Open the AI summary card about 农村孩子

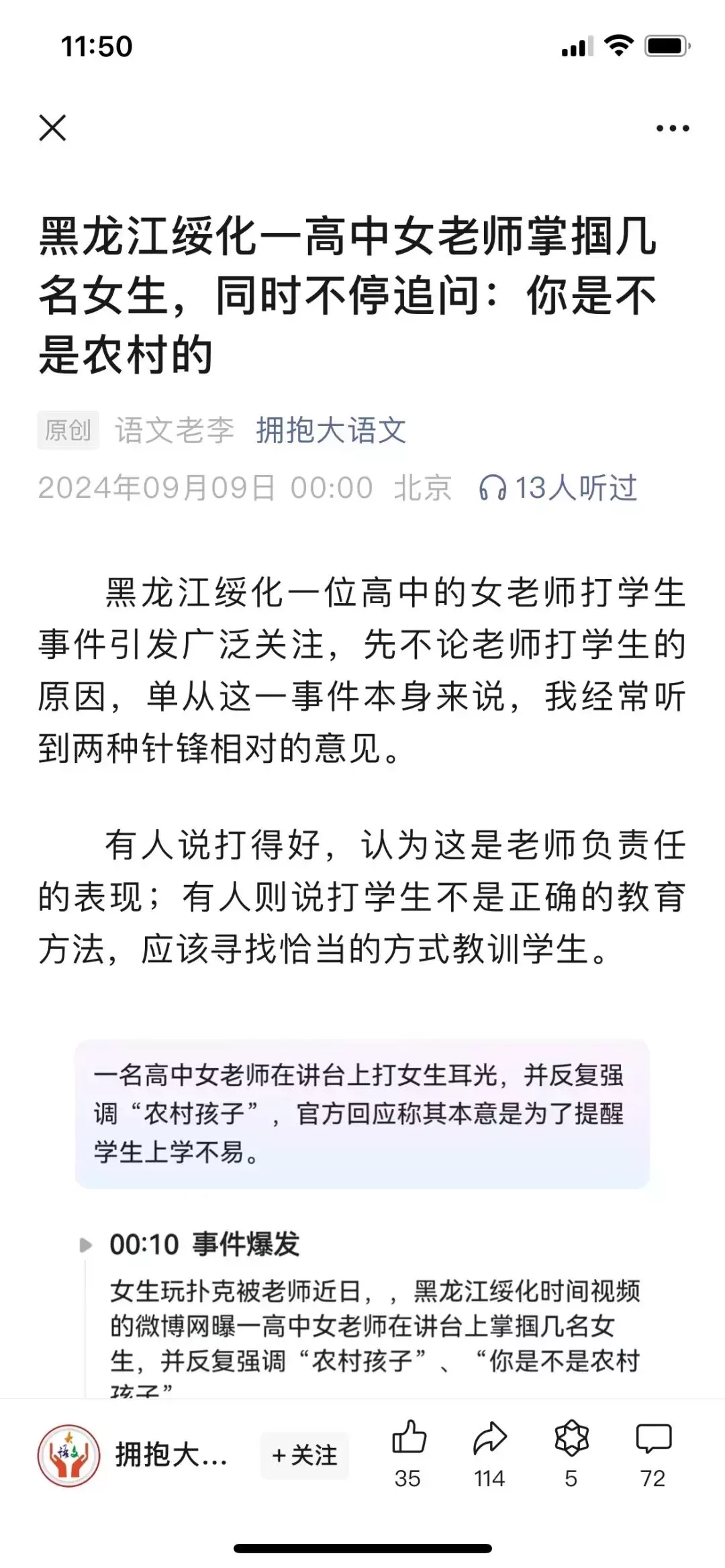point(362,1114)
